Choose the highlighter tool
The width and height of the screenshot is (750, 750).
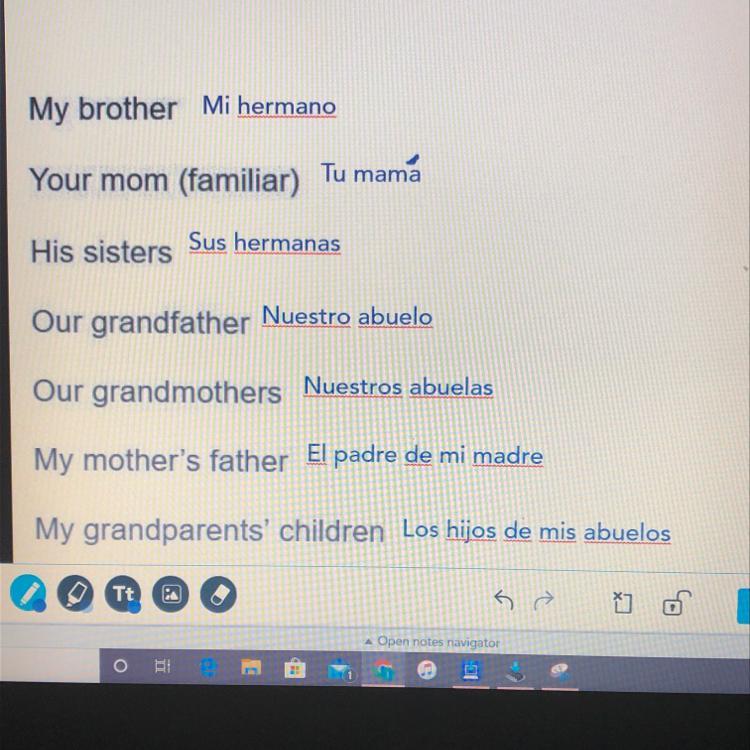pos(74,594)
